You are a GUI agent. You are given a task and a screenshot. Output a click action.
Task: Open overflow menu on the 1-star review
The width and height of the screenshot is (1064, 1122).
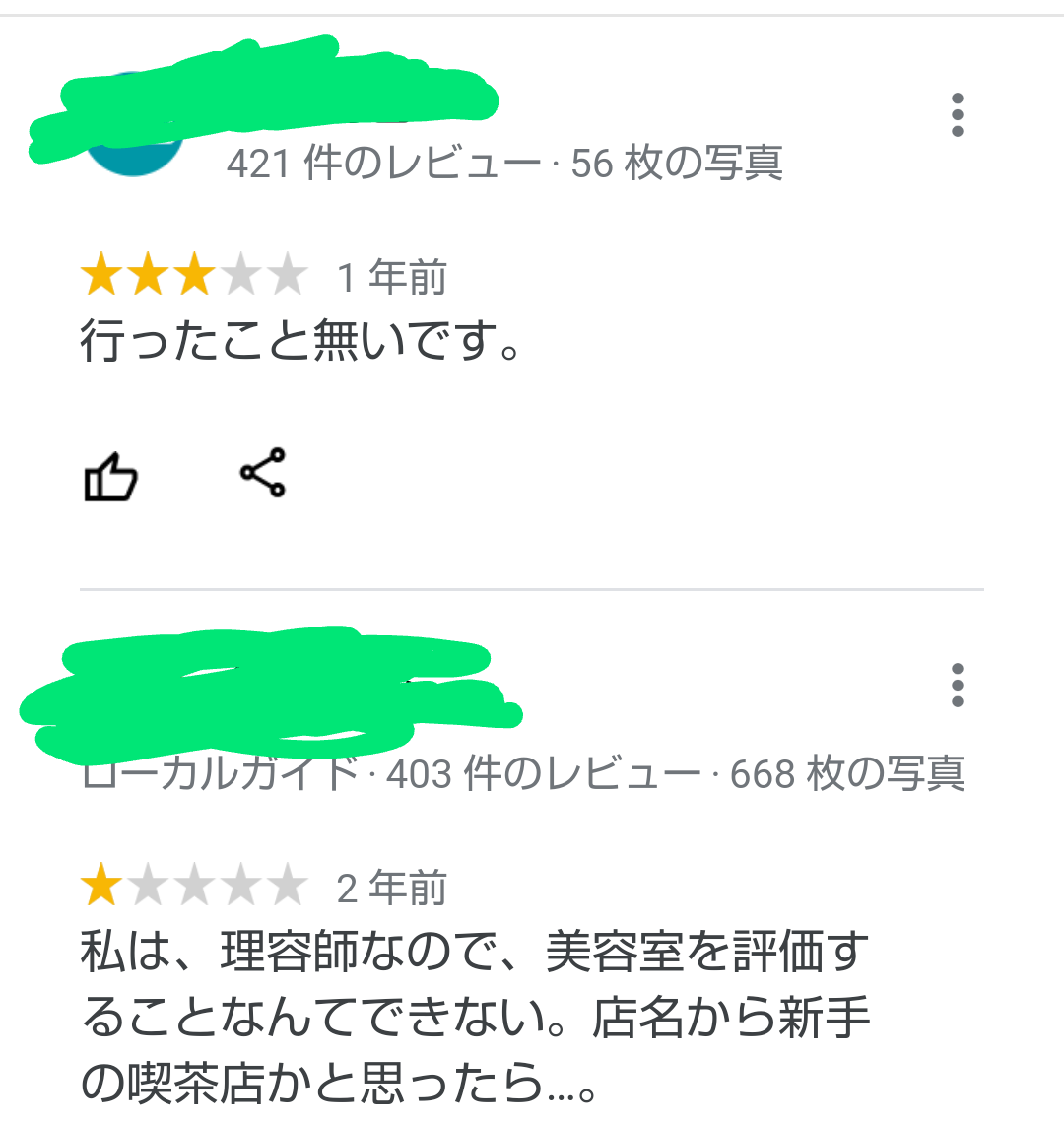coord(957,685)
